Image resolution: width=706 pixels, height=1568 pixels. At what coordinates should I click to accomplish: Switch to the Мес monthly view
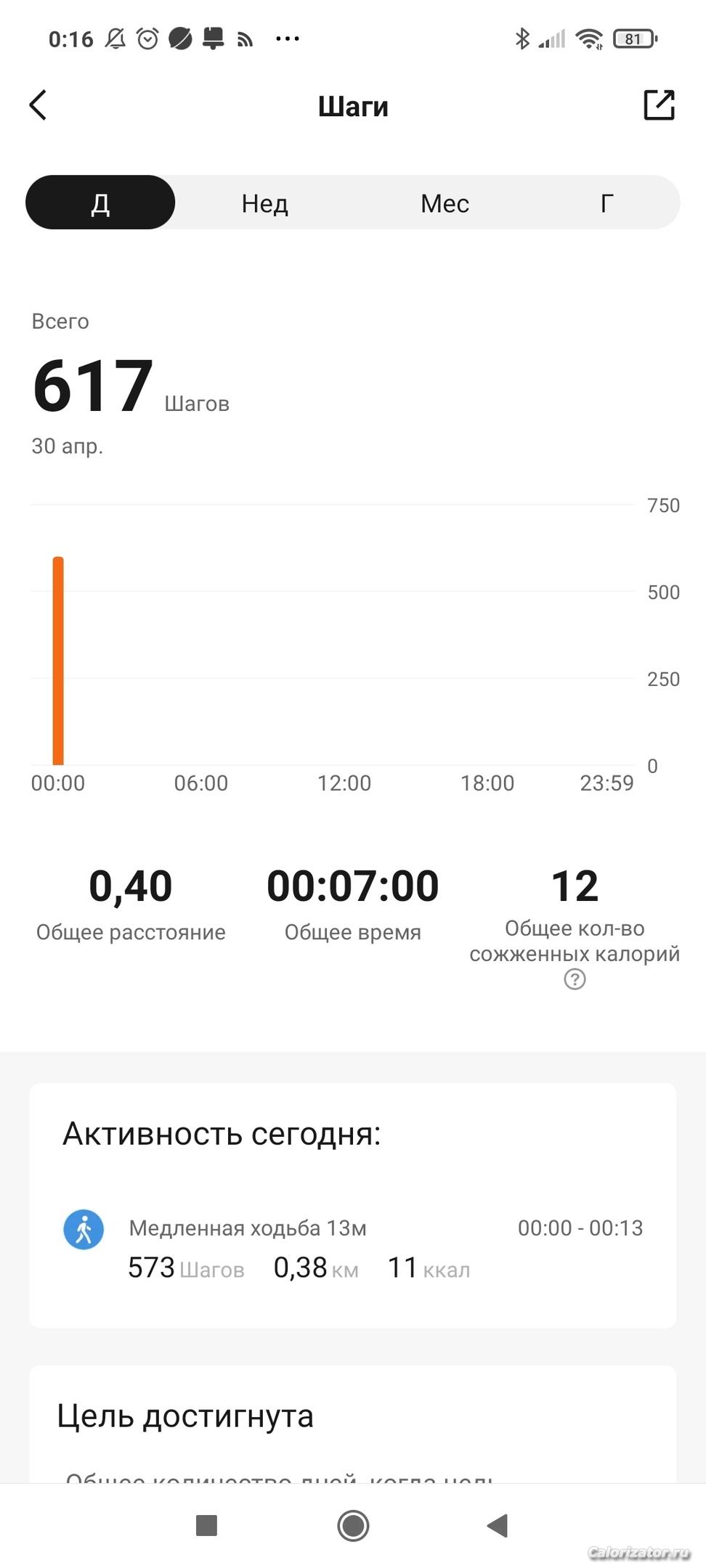pos(445,203)
